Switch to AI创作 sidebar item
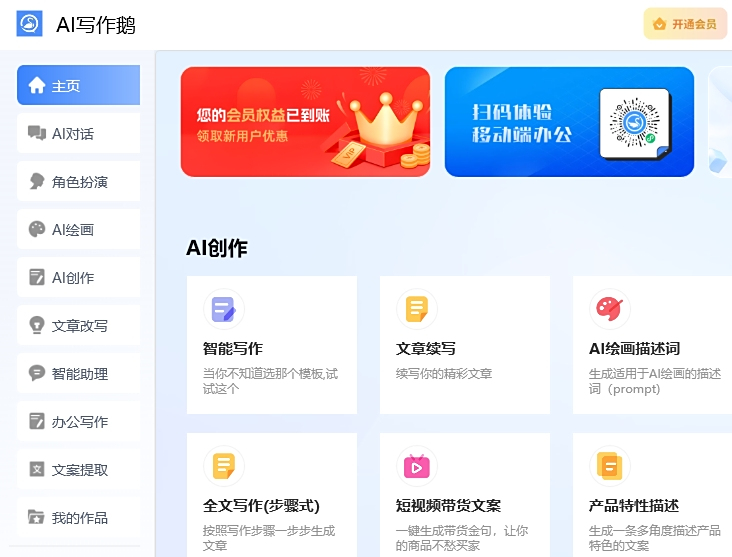The width and height of the screenshot is (732, 557). [78, 278]
